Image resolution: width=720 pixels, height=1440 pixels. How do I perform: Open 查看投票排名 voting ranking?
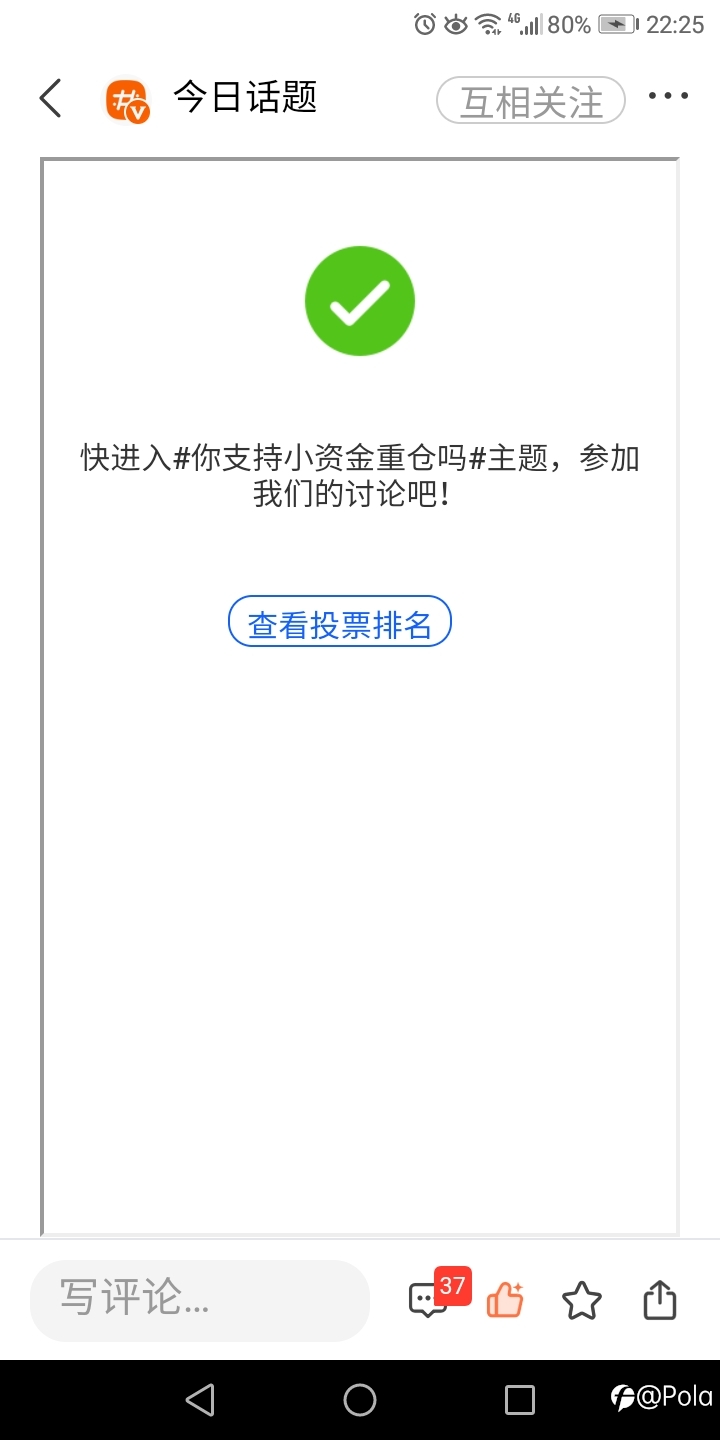[340, 623]
